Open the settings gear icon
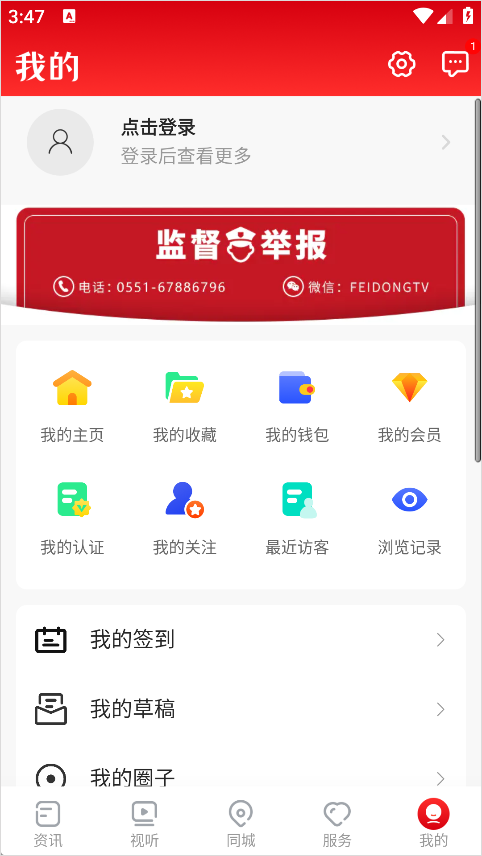 point(401,64)
